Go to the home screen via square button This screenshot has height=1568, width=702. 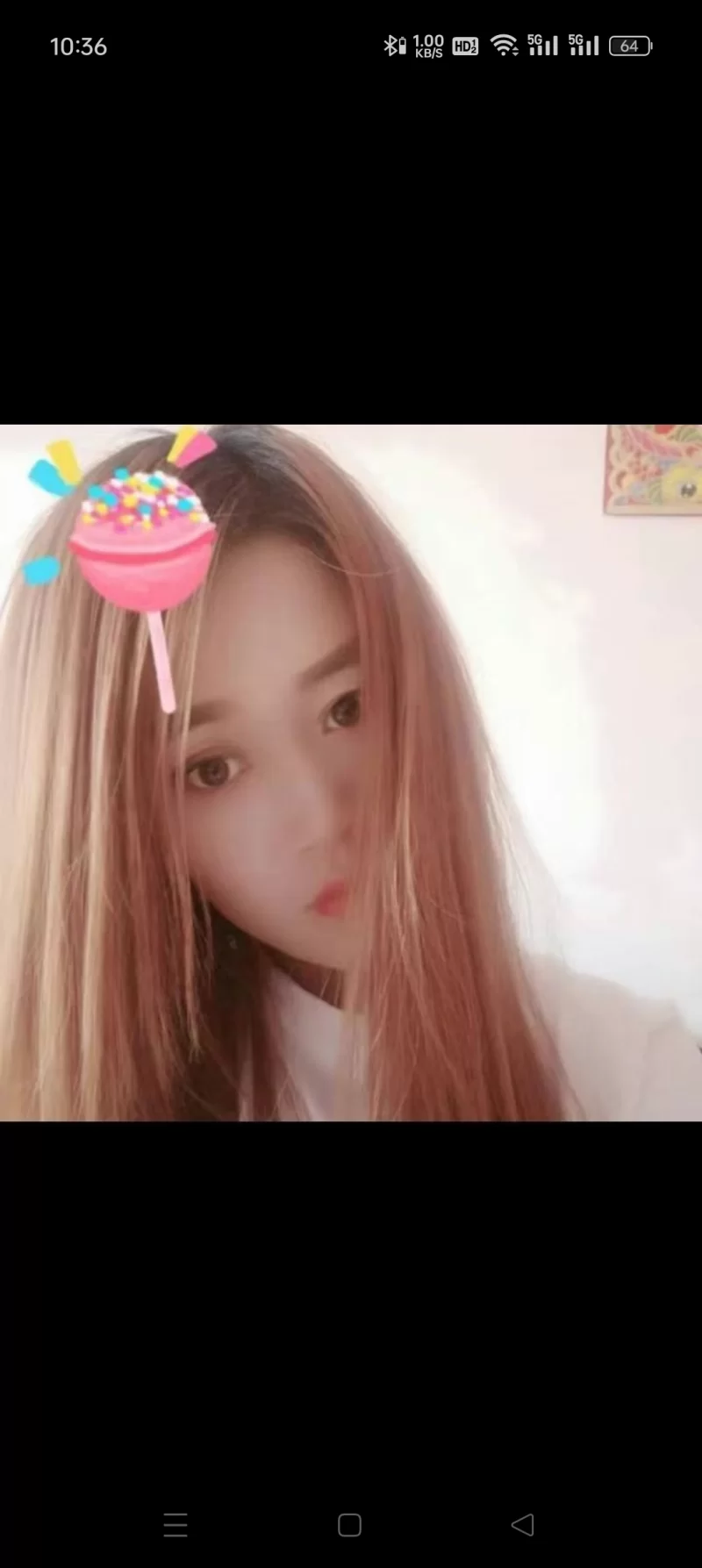point(349,1525)
